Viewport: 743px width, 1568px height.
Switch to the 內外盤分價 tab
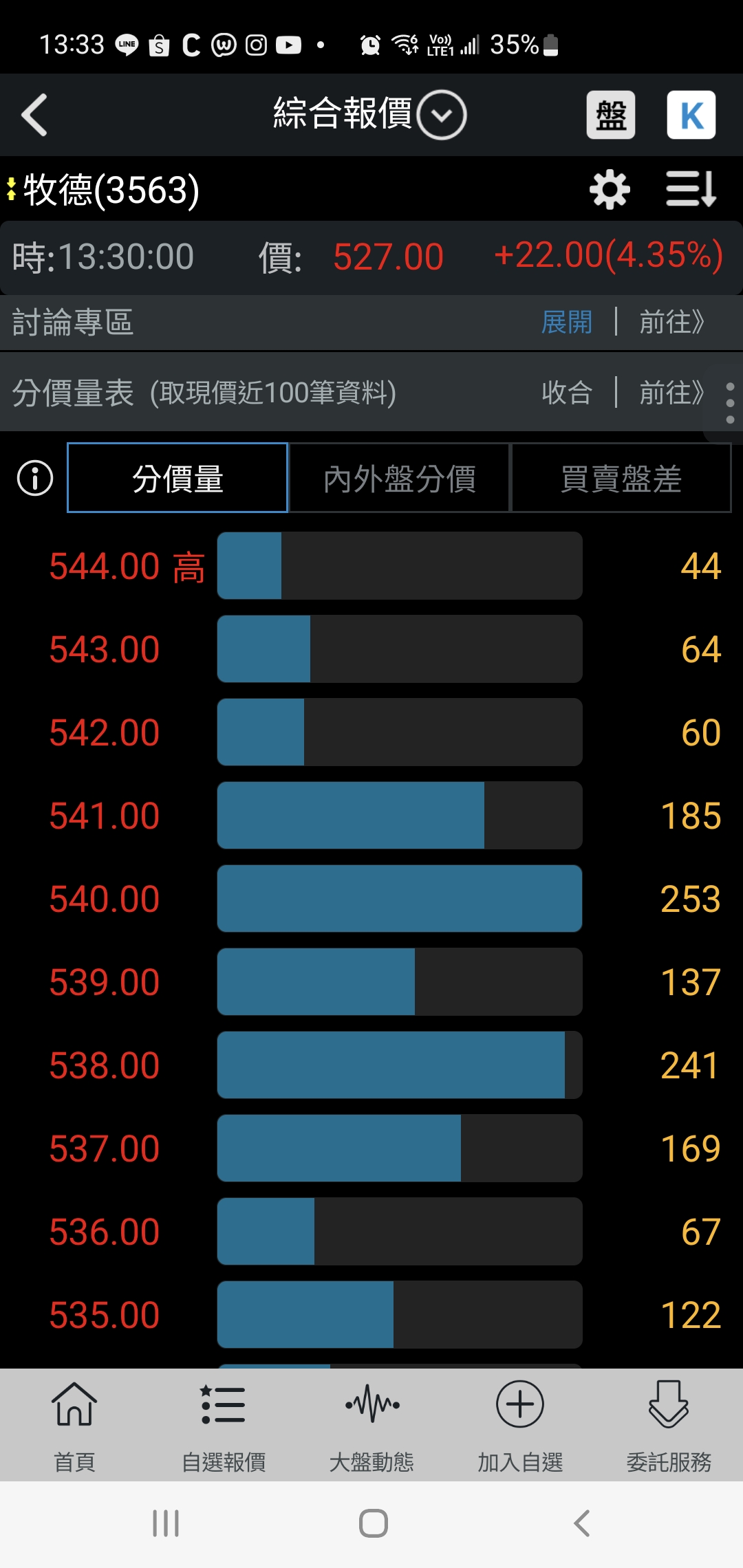(399, 478)
